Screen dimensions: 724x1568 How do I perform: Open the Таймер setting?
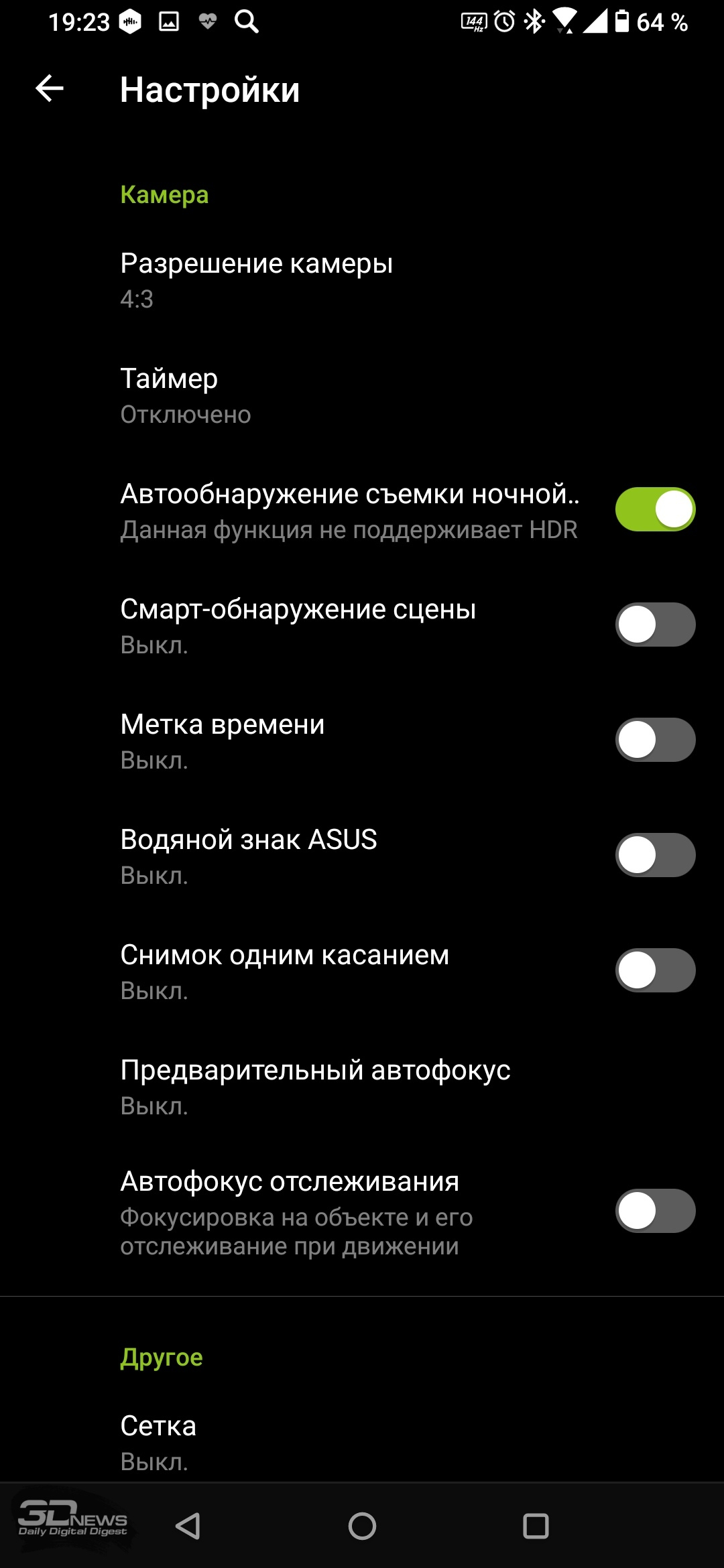362,395
